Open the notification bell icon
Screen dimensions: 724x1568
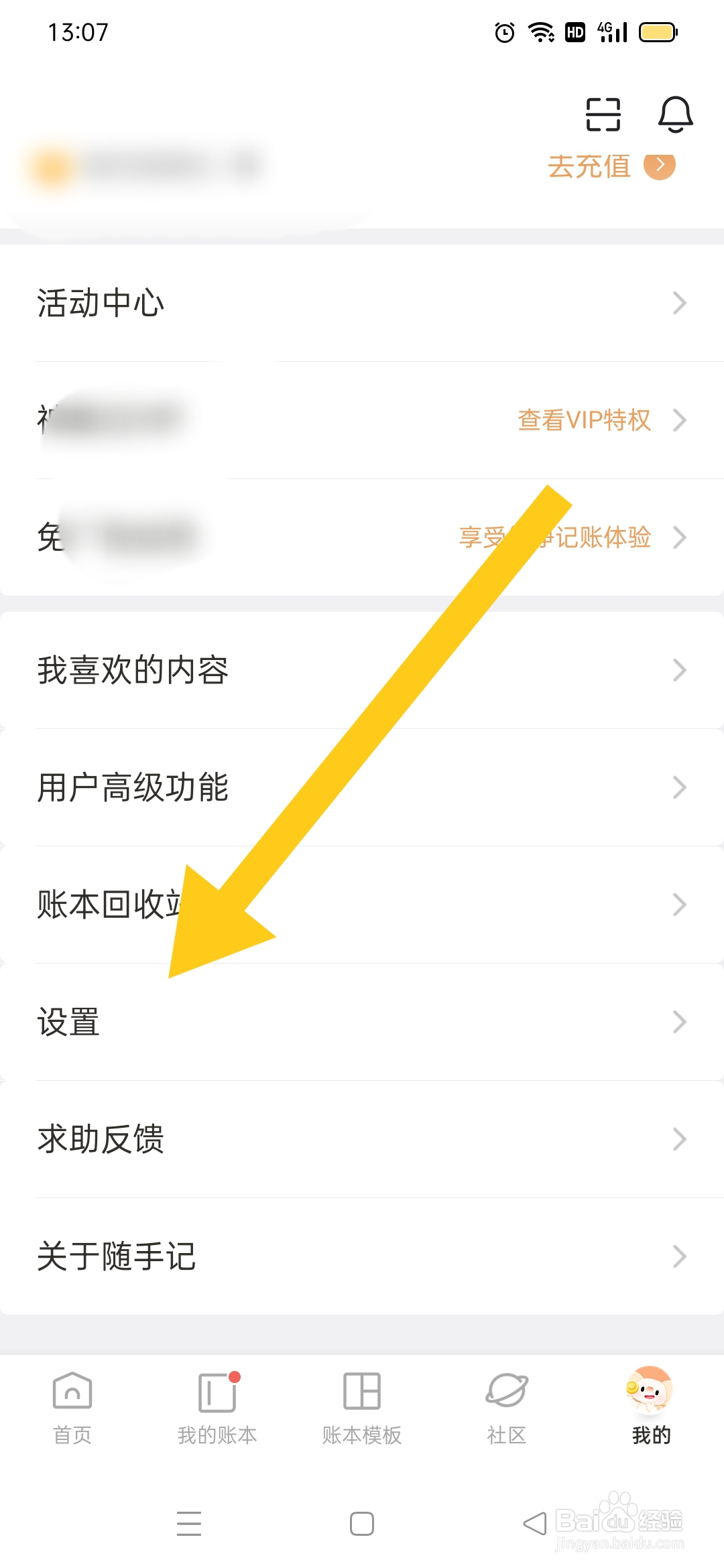coord(676,114)
